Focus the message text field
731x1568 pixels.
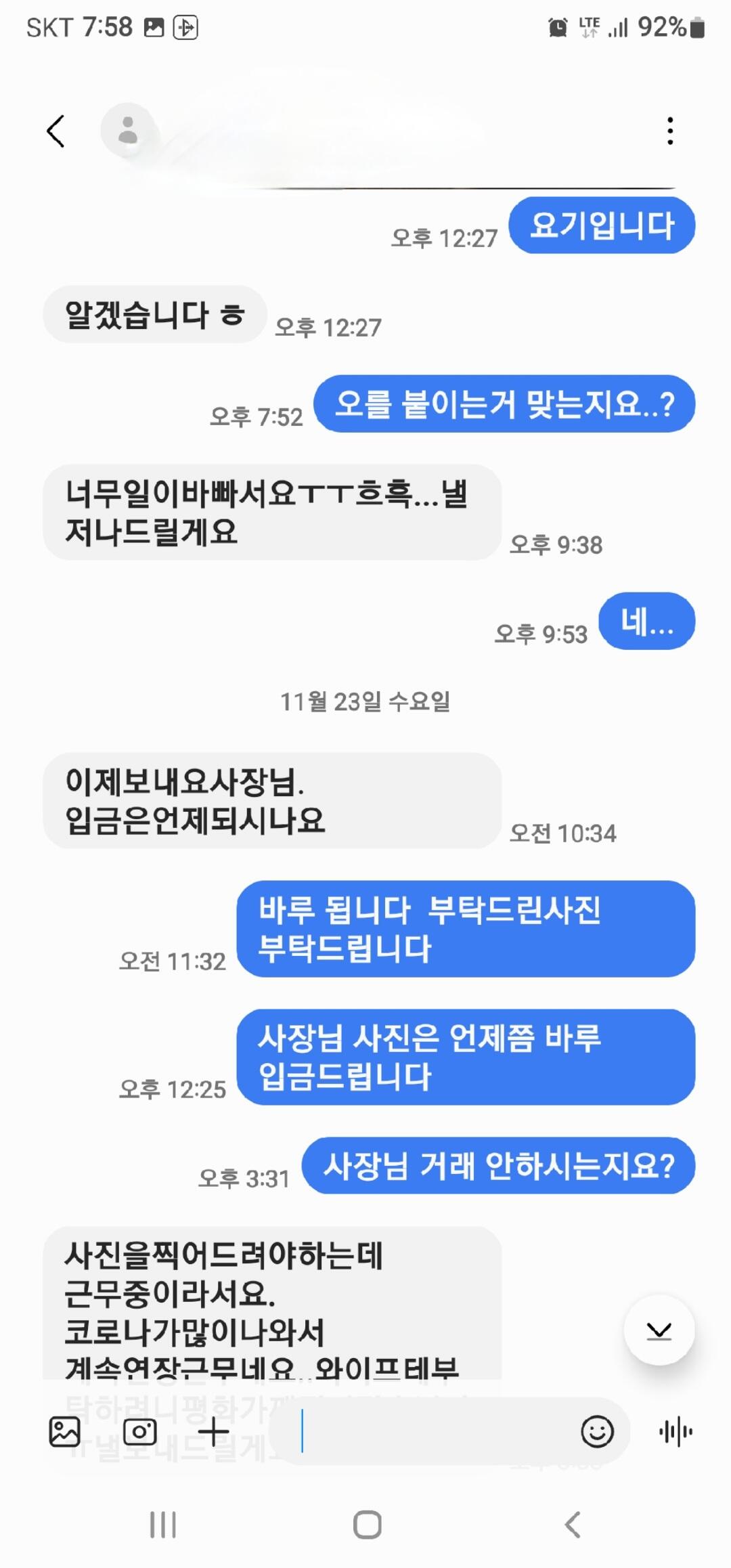433,1432
